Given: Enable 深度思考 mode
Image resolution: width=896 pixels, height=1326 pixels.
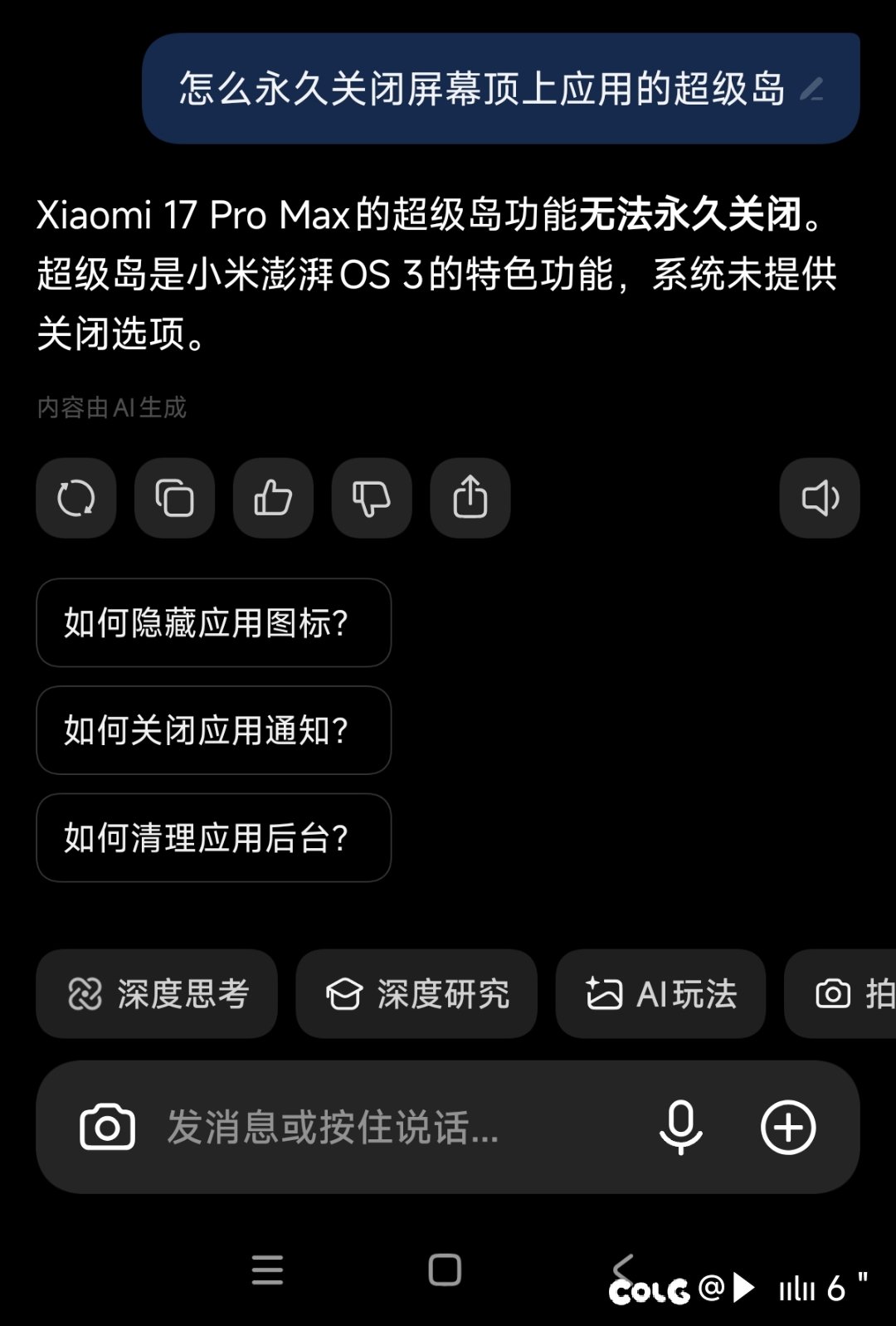Looking at the screenshot, I should click(x=157, y=994).
